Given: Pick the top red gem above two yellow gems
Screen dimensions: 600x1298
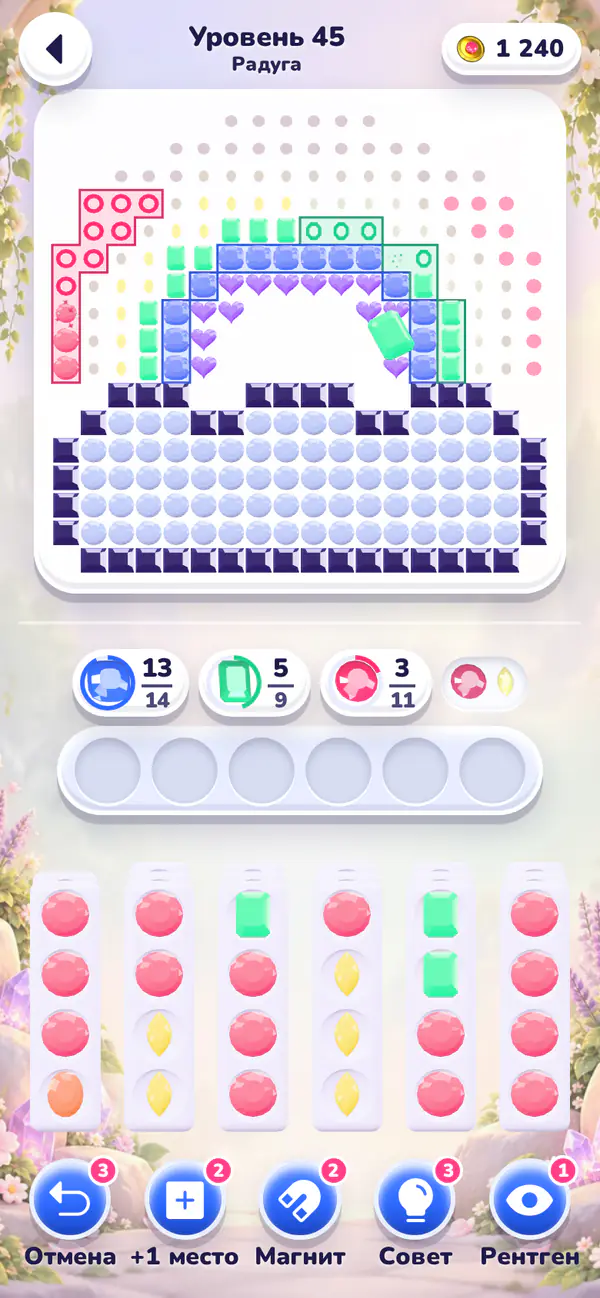Looking at the screenshot, I should click(x=159, y=914).
